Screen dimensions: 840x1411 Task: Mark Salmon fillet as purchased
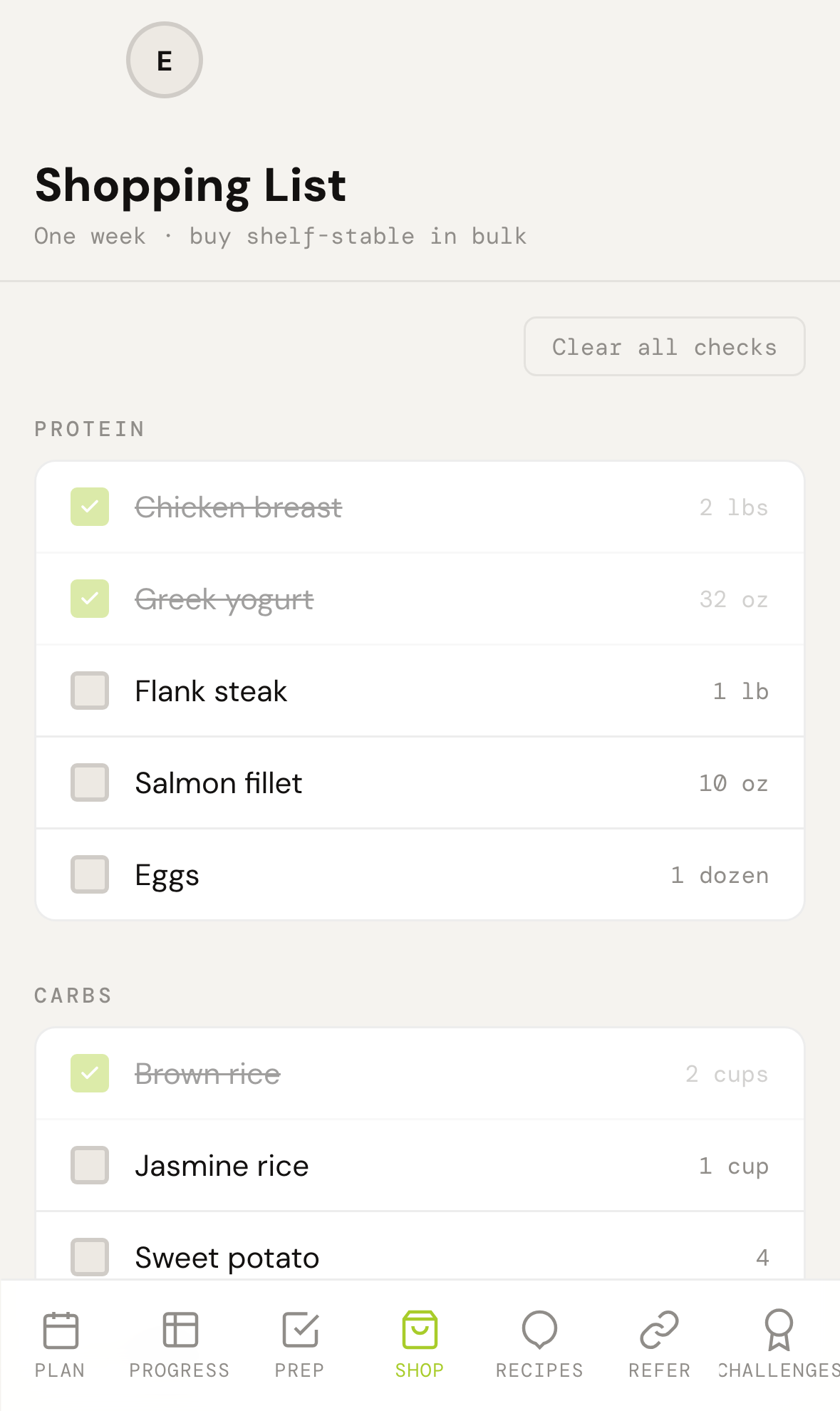[x=89, y=782]
